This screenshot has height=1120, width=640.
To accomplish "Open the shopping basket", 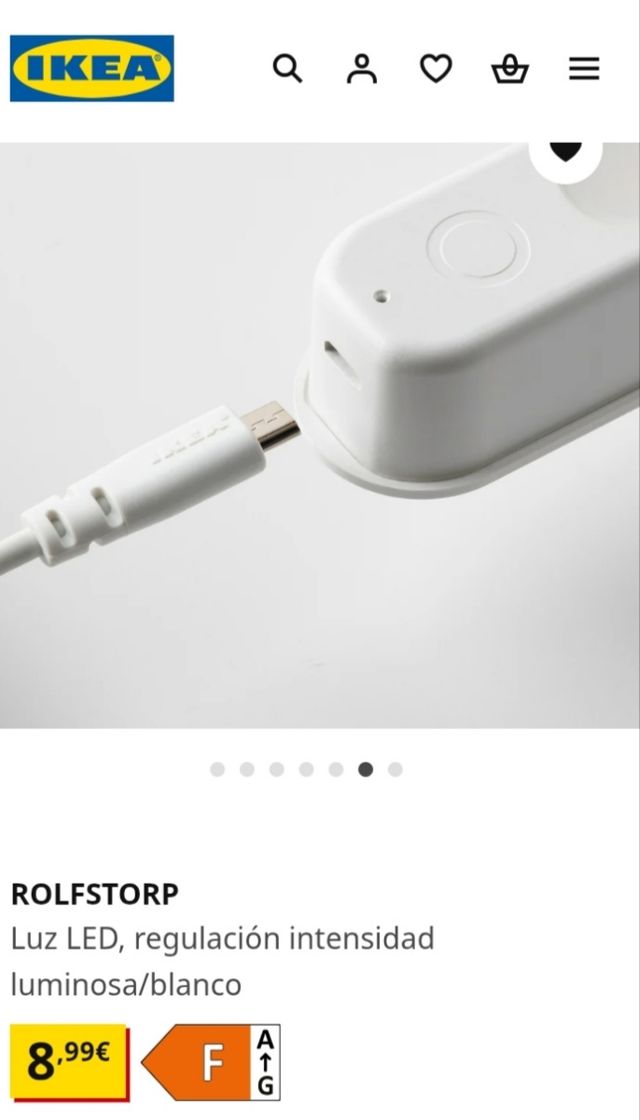I will tap(510, 69).
